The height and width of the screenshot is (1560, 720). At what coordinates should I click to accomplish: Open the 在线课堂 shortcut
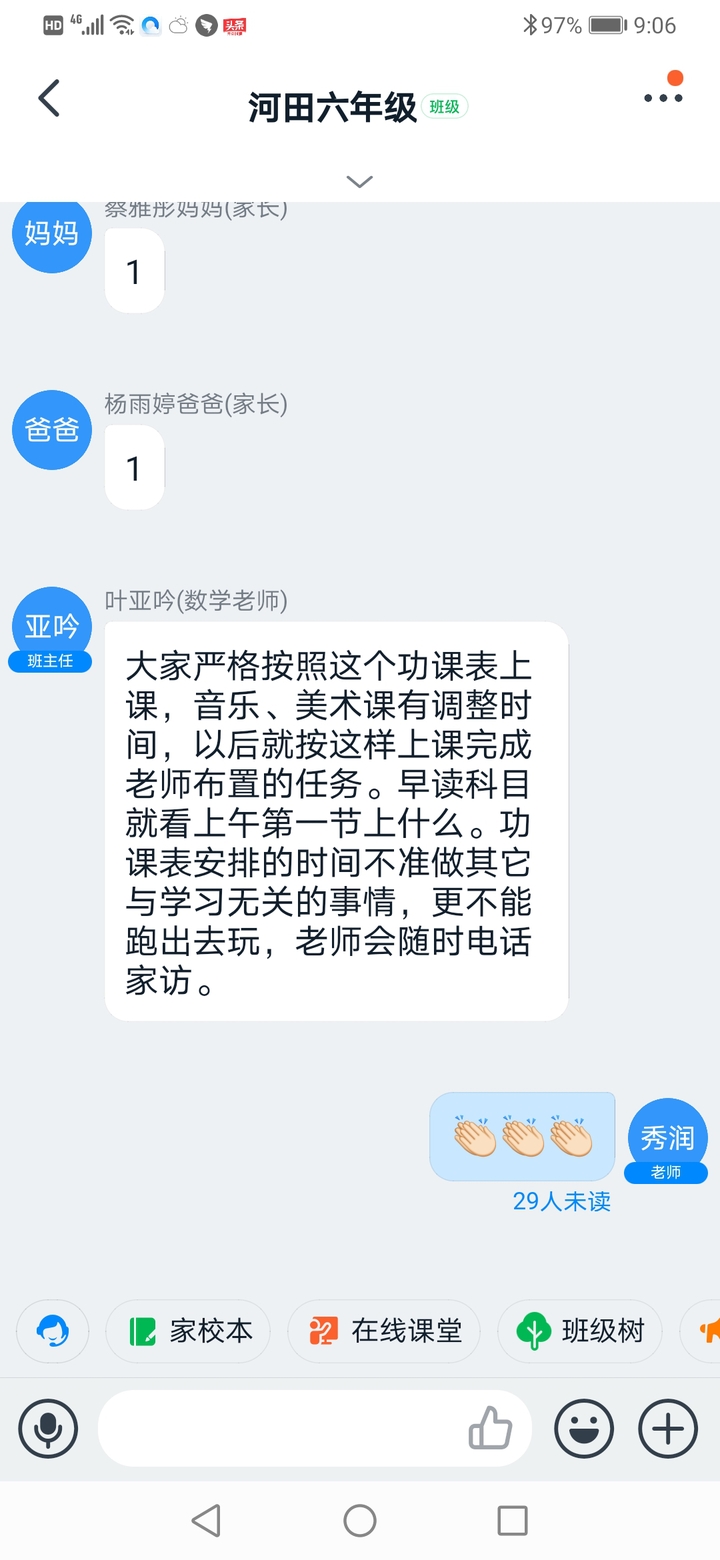pyautogui.click(x=384, y=1331)
